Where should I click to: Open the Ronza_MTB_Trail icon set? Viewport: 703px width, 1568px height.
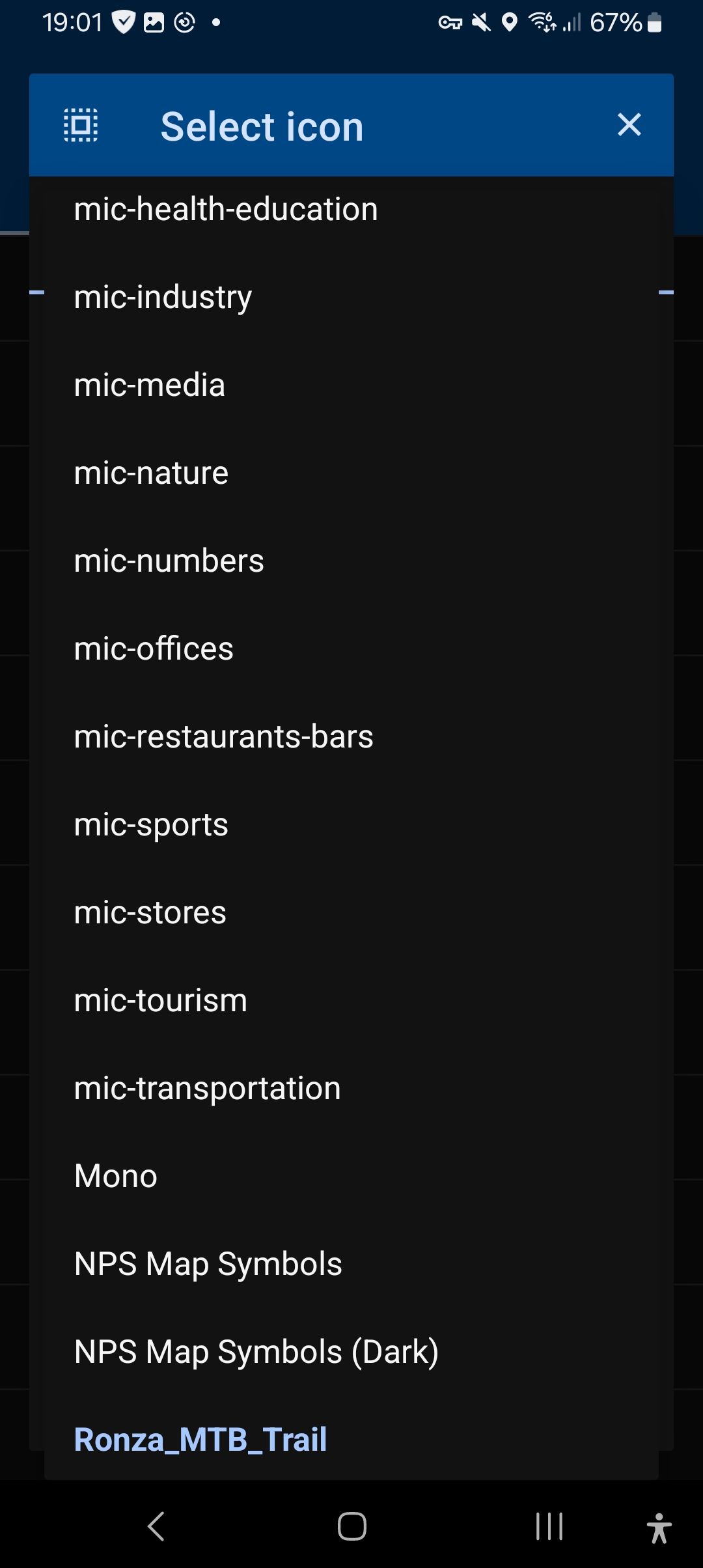pos(200,1440)
